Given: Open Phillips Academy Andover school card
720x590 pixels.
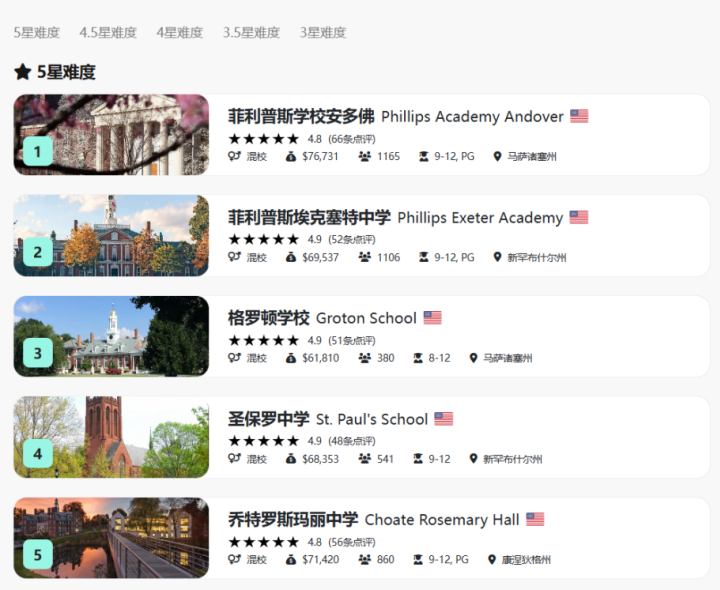Looking at the screenshot, I should (x=395, y=117).
